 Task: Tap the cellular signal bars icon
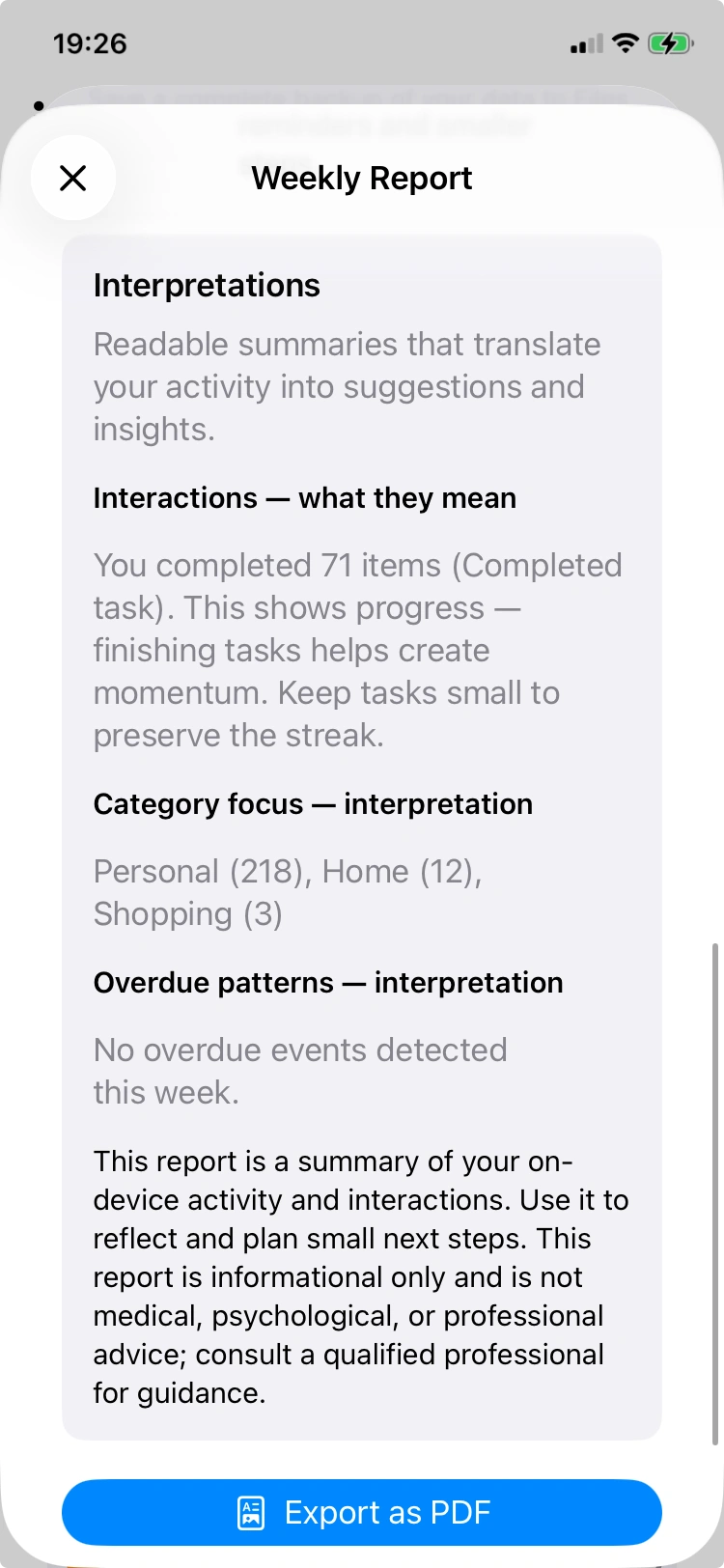584,42
